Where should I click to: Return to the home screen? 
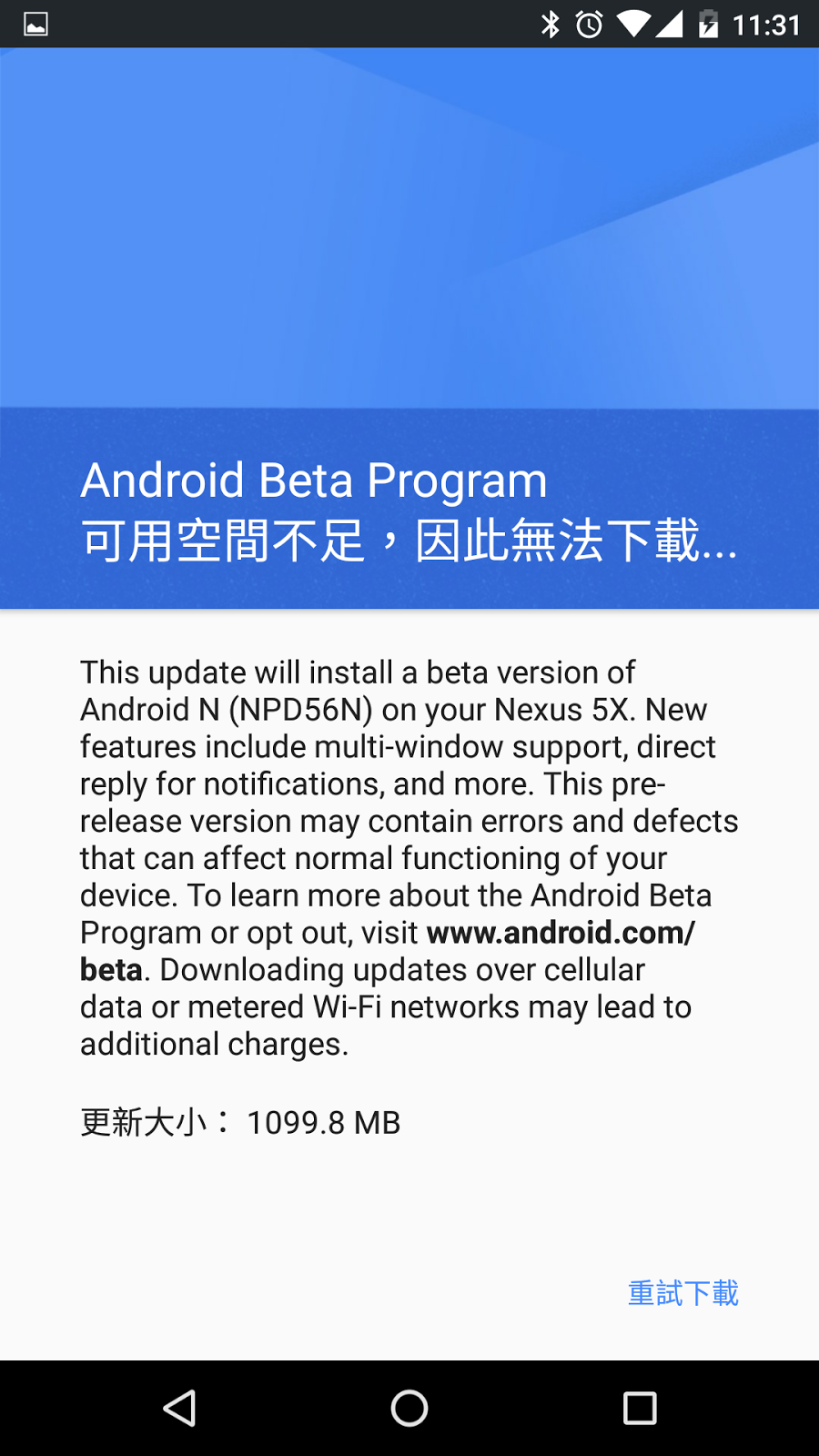pyautogui.click(x=409, y=1408)
